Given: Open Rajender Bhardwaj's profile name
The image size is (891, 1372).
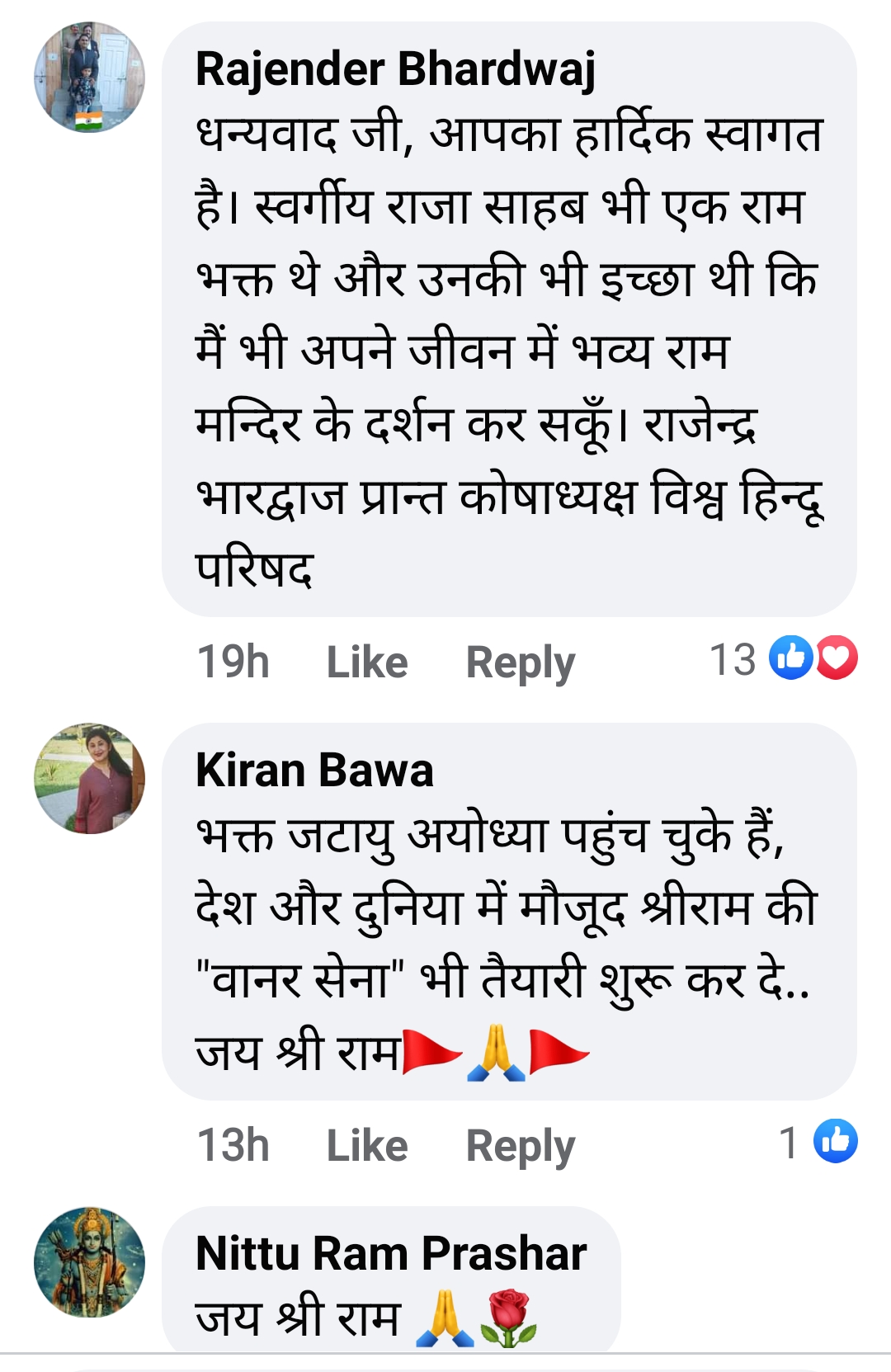Looking at the screenshot, I should click(x=395, y=69).
